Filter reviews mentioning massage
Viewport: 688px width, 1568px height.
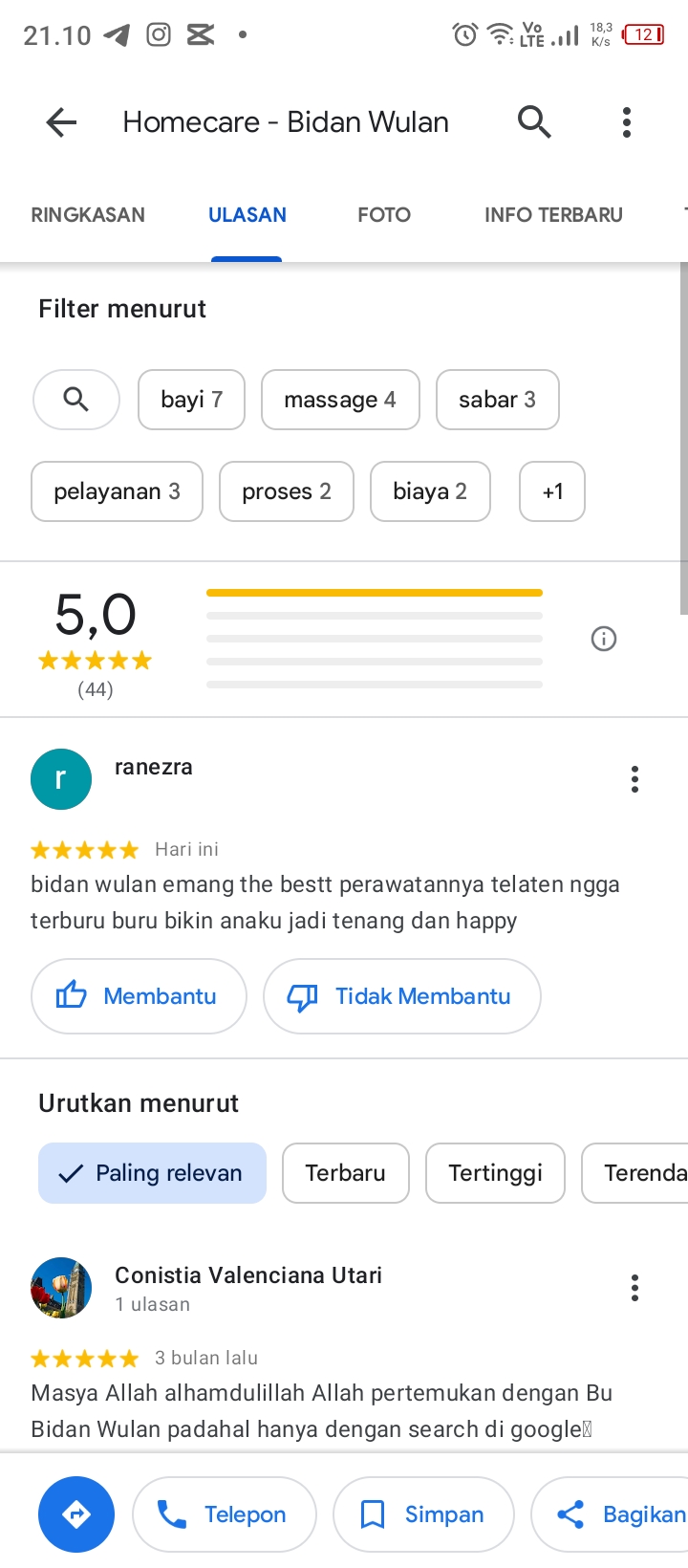(x=340, y=400)
